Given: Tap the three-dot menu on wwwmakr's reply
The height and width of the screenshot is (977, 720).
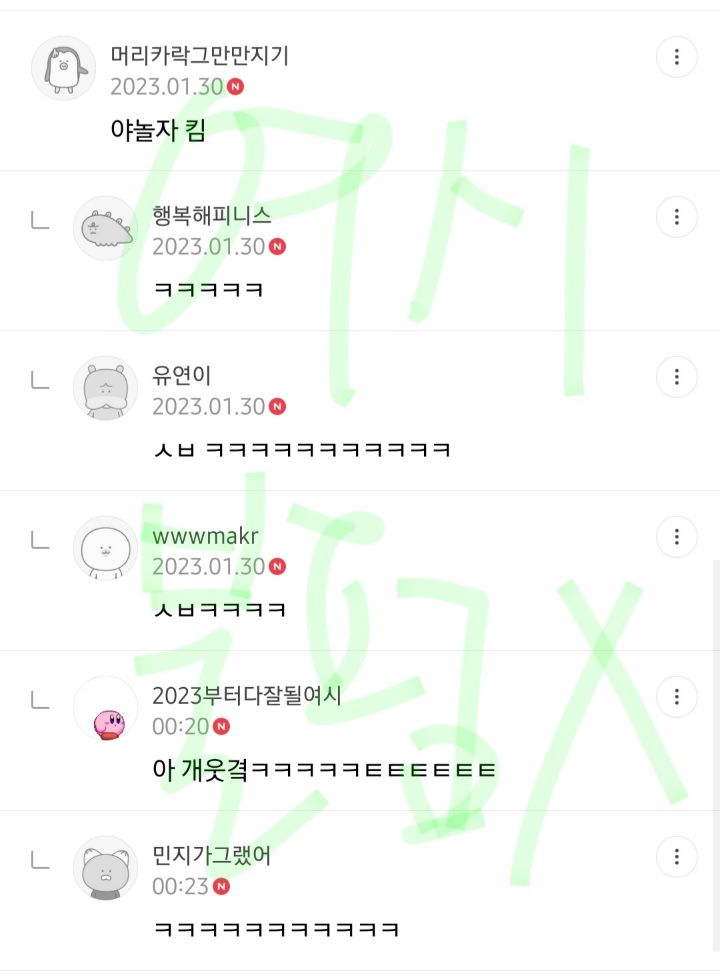Looking at the screenshot, I should click(x=677, y=537).
